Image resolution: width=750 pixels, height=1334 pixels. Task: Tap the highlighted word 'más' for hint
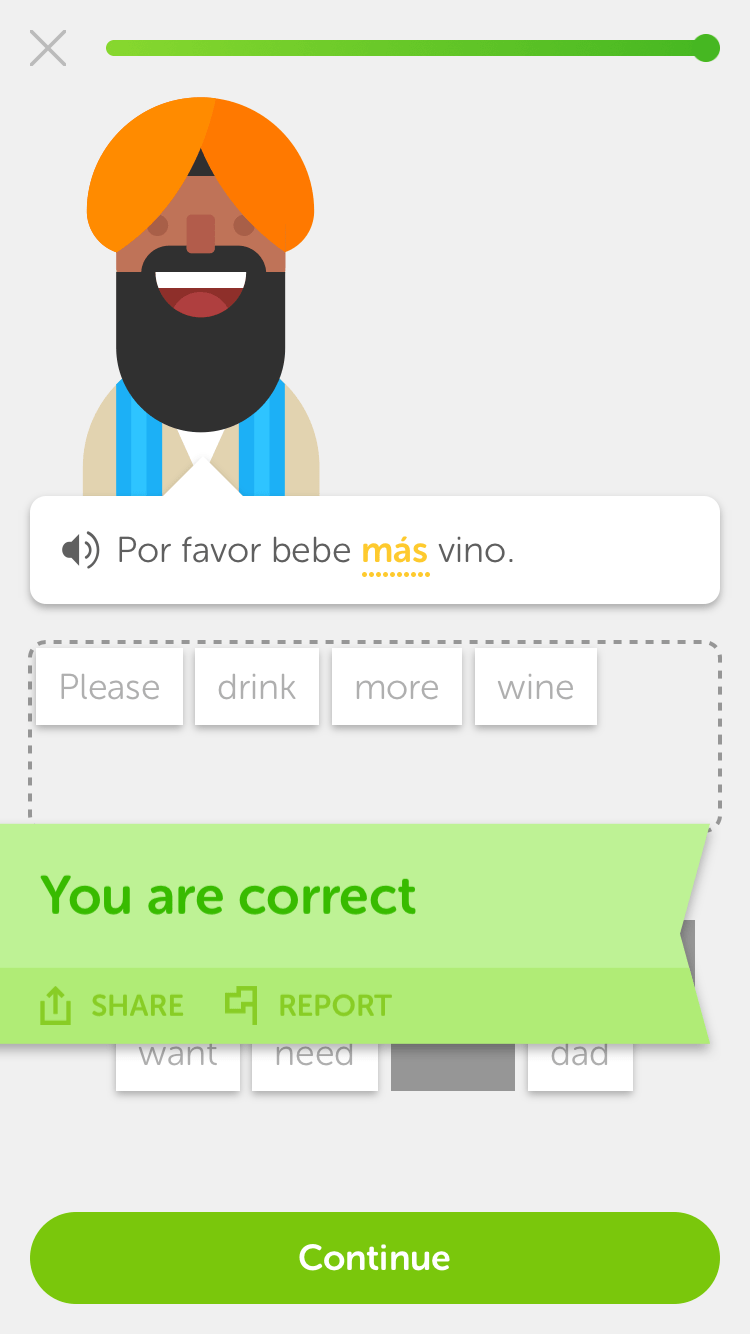click(x=395, y=551)
